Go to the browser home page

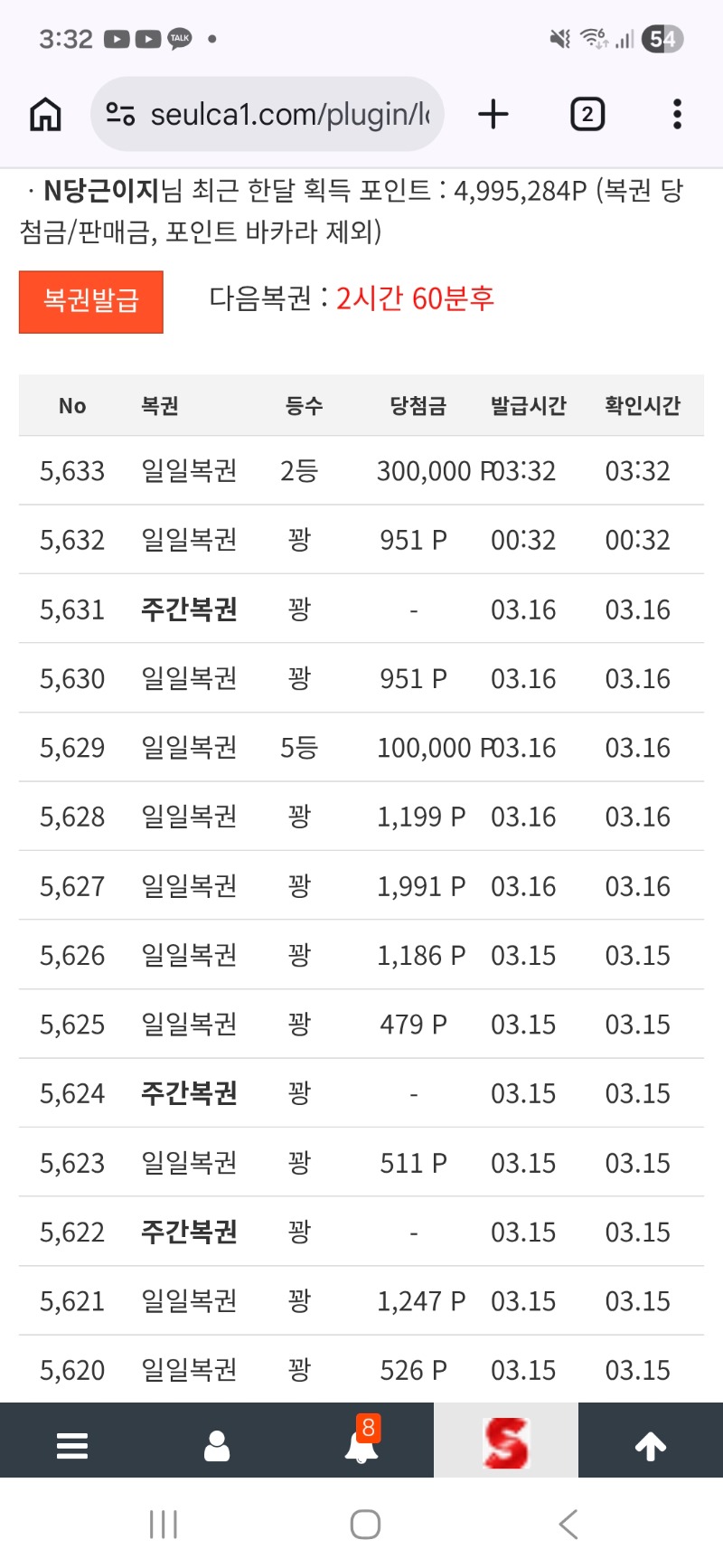[x=46, y=115]
